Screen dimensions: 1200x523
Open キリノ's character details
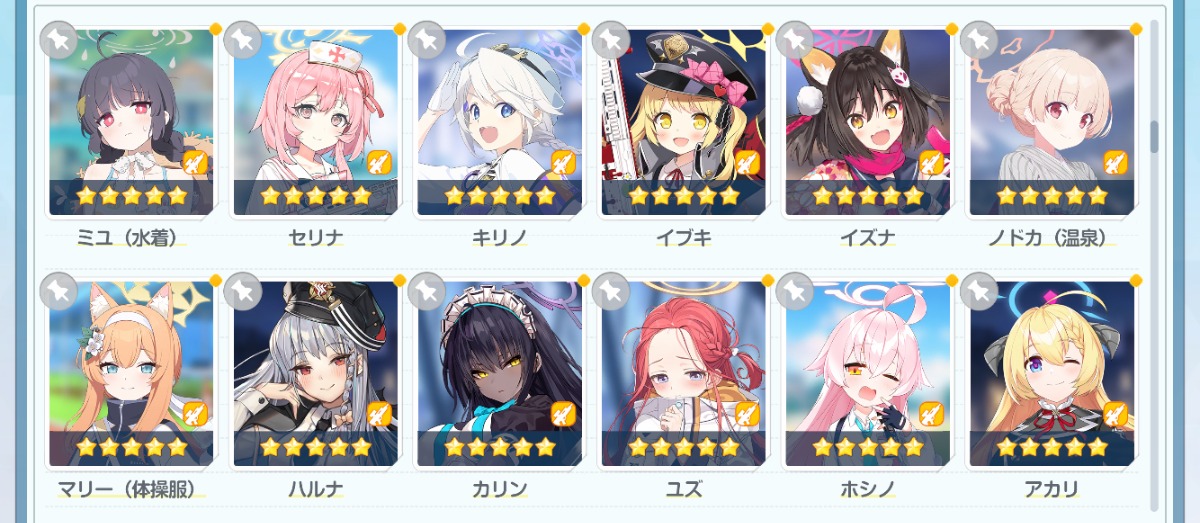(499, 122)
